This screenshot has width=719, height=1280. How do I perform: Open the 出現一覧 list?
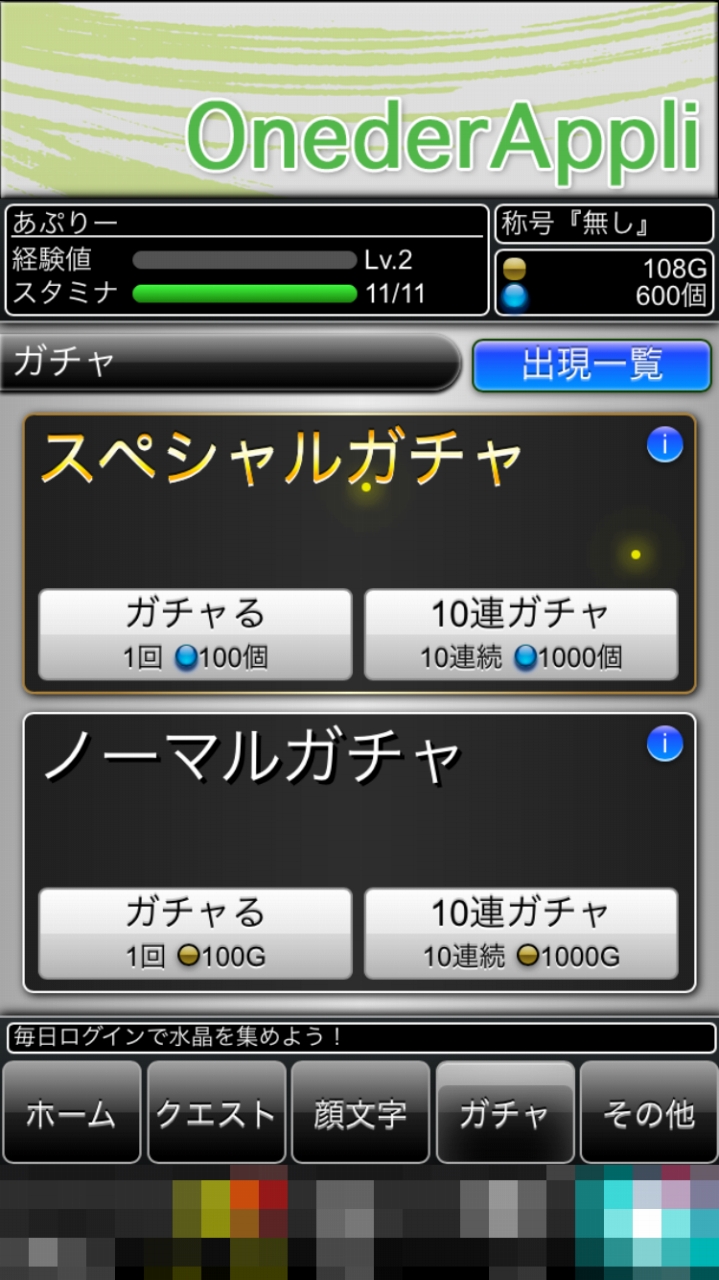coord(591,365)
